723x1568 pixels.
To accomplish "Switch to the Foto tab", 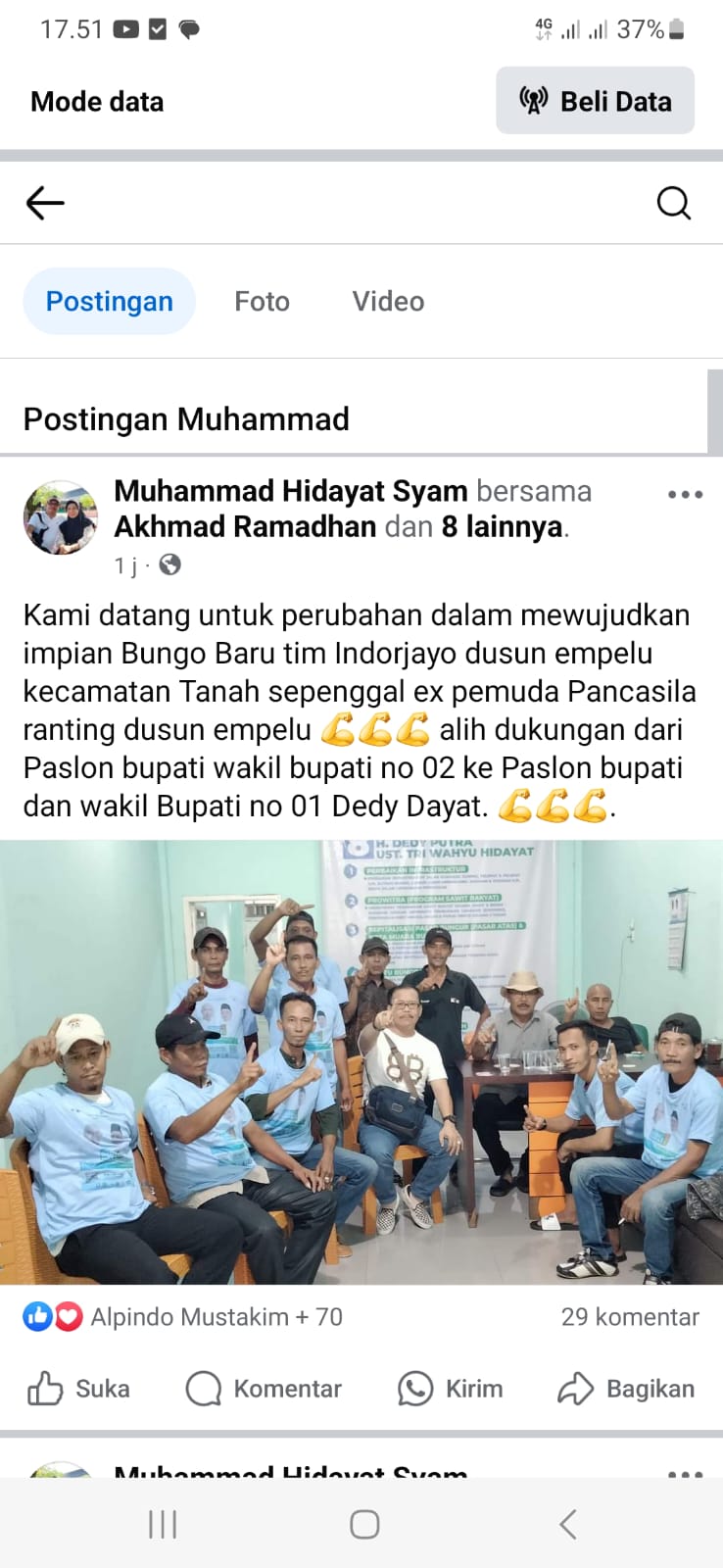I will [x=262, y=301].
